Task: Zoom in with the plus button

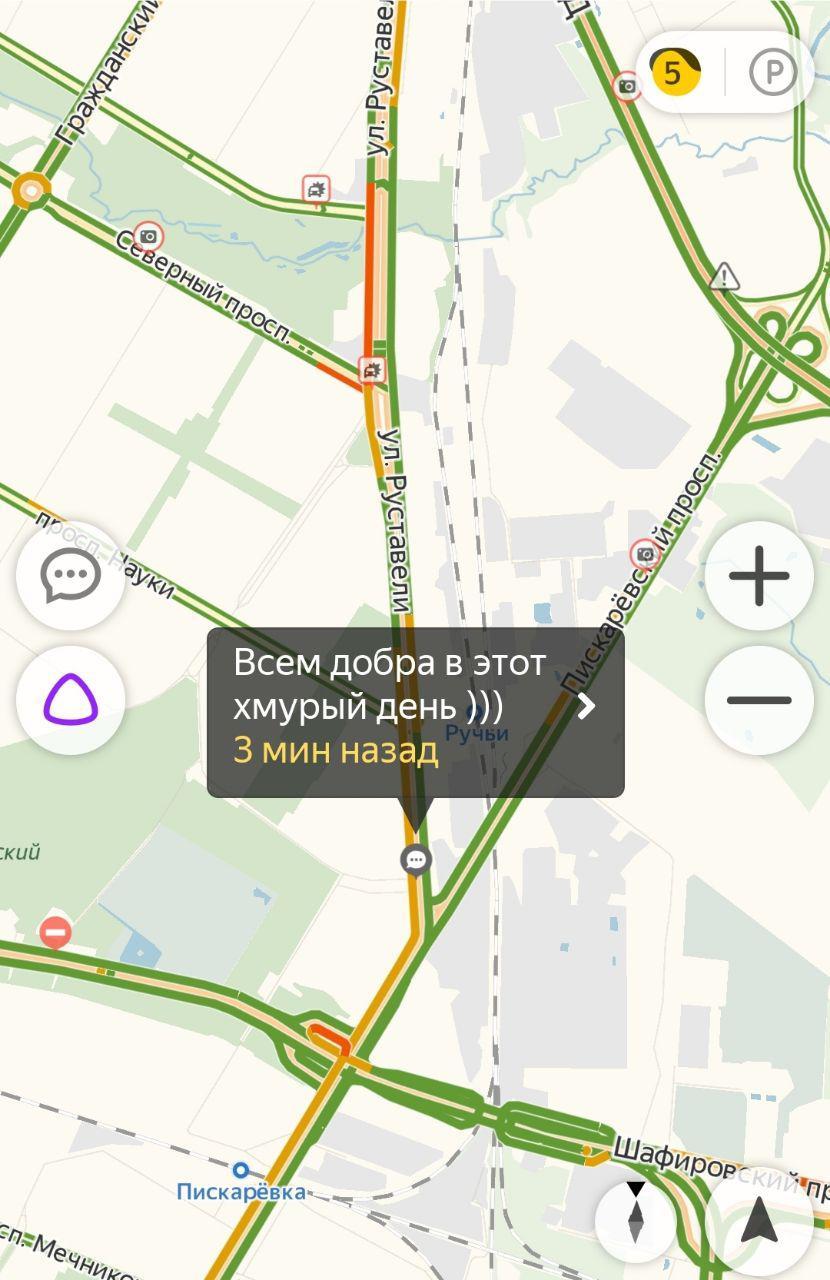Action: pyautogui.click(x=758, y=577)
